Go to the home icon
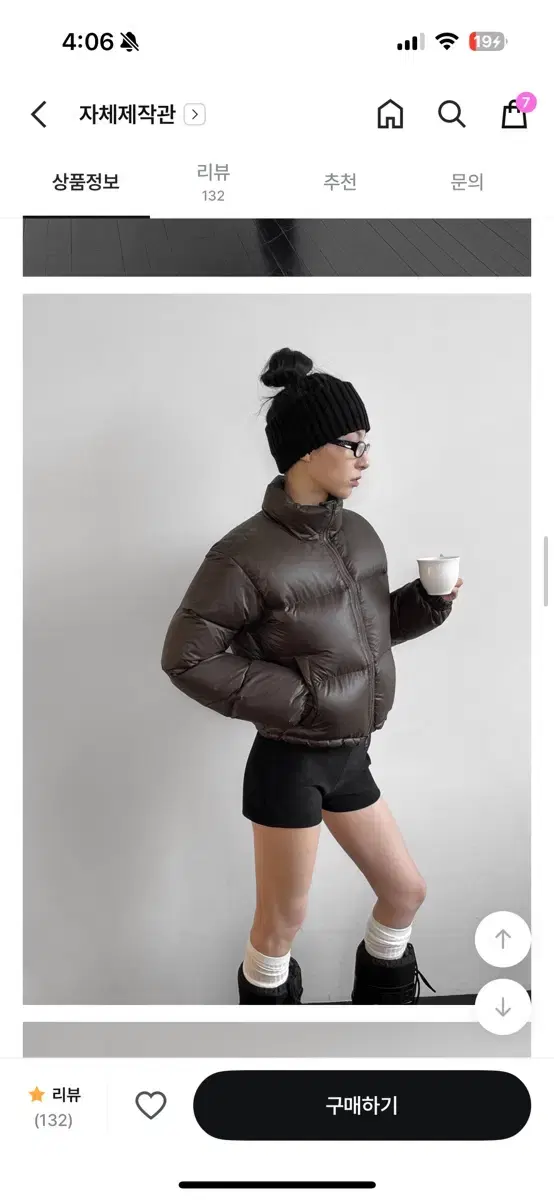The image size is (554, 1200). pos(390,115)
